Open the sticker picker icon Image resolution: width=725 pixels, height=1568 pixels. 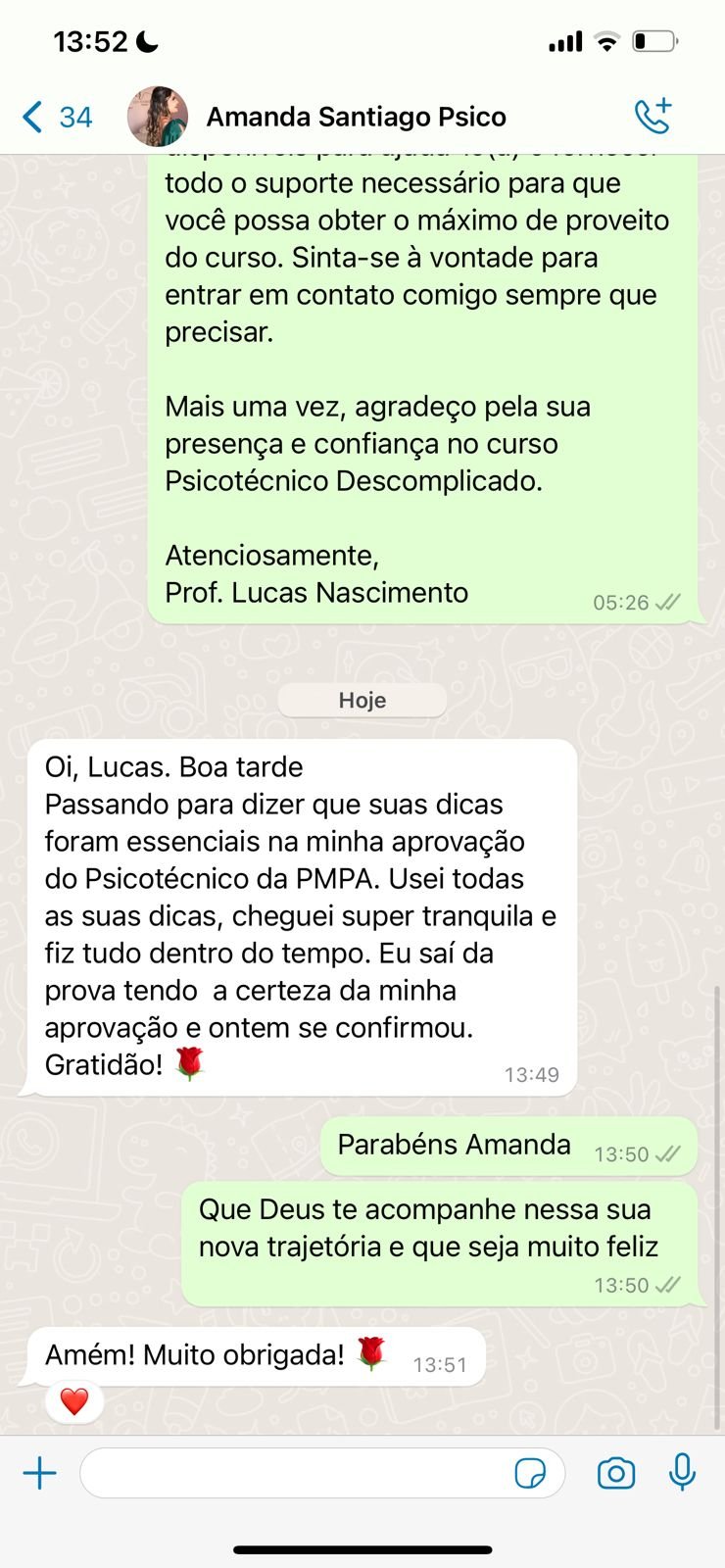(530, 1473)
